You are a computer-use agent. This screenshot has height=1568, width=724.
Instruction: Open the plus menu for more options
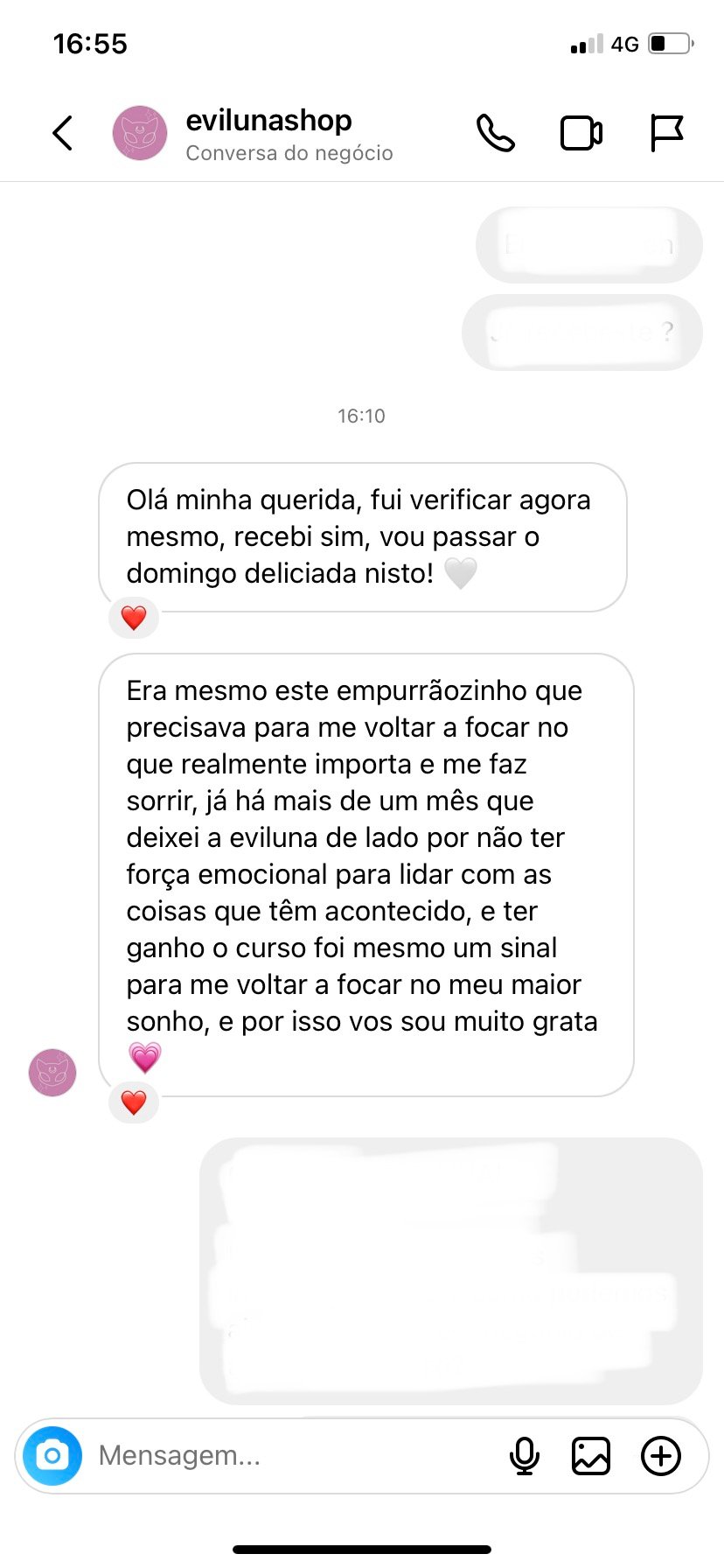point(661,1456)
